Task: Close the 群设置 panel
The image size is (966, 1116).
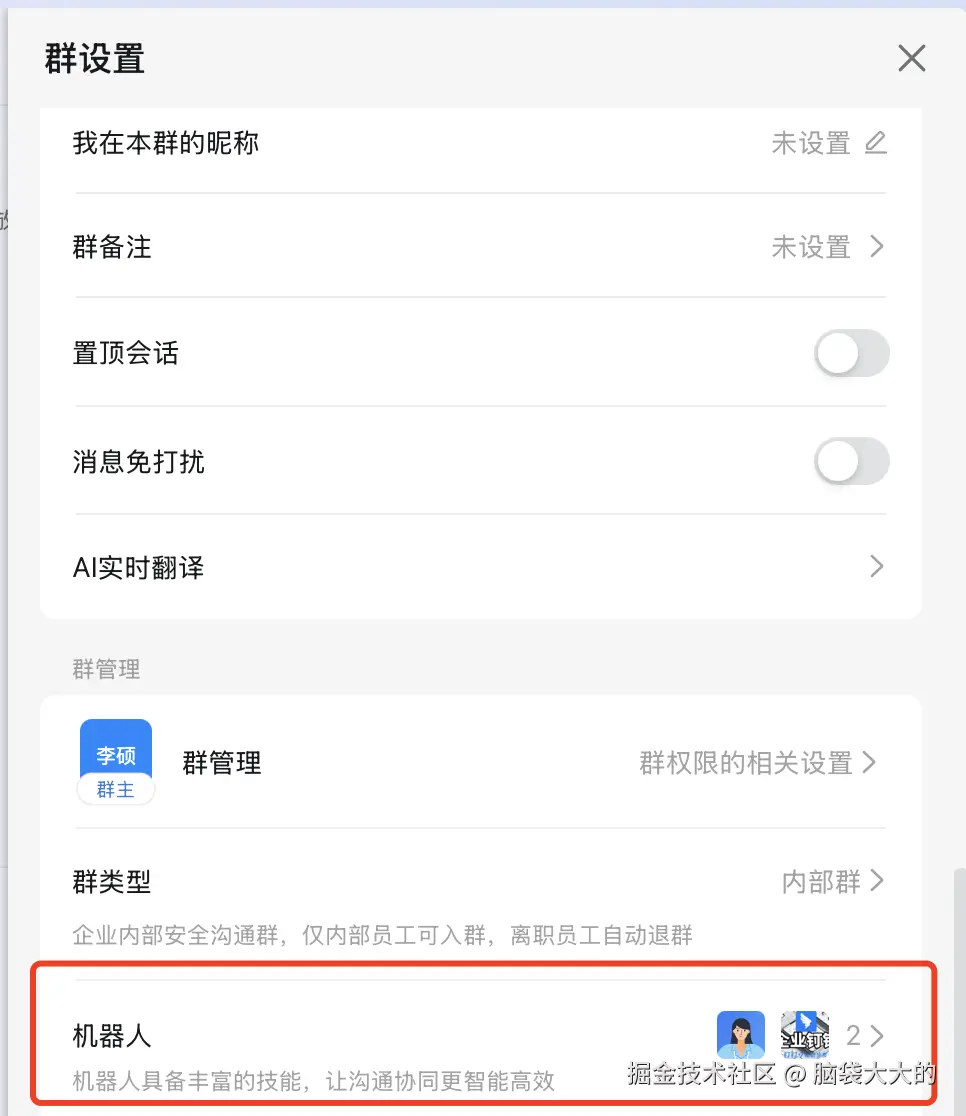Action: pos(911,59)
